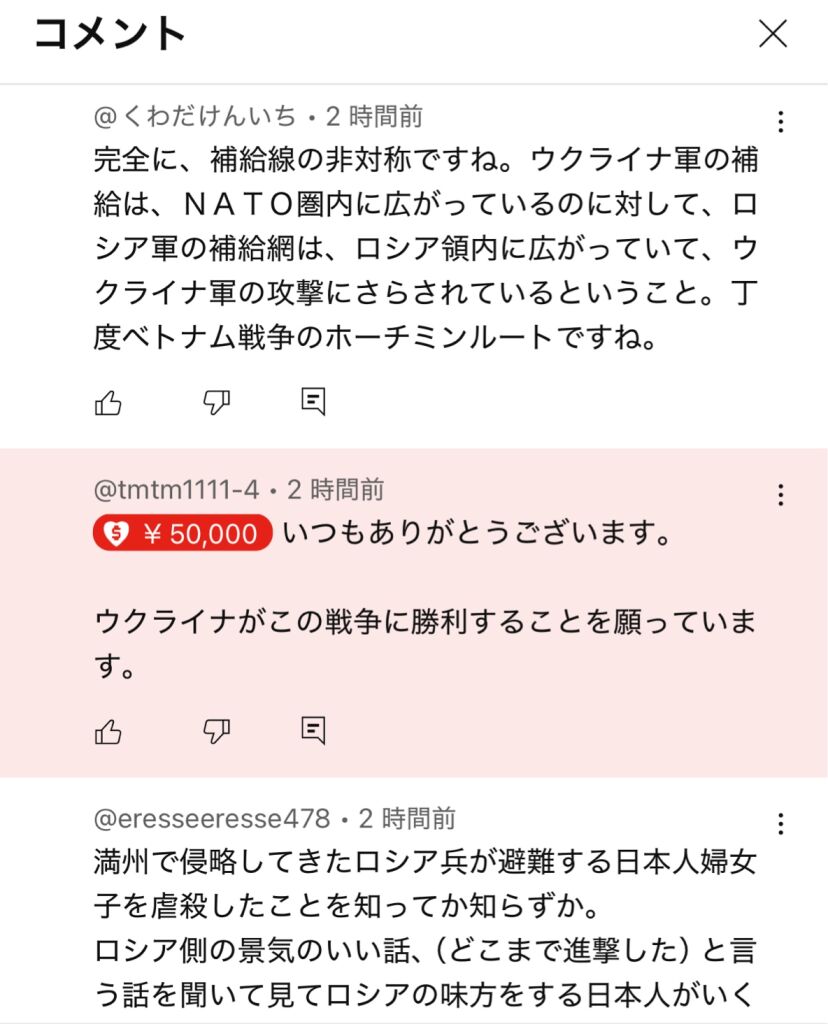The width and height of the screenshot is (828, 1024).
Task: Dislike the comment by @くわだけんいち
Action: 216,402
